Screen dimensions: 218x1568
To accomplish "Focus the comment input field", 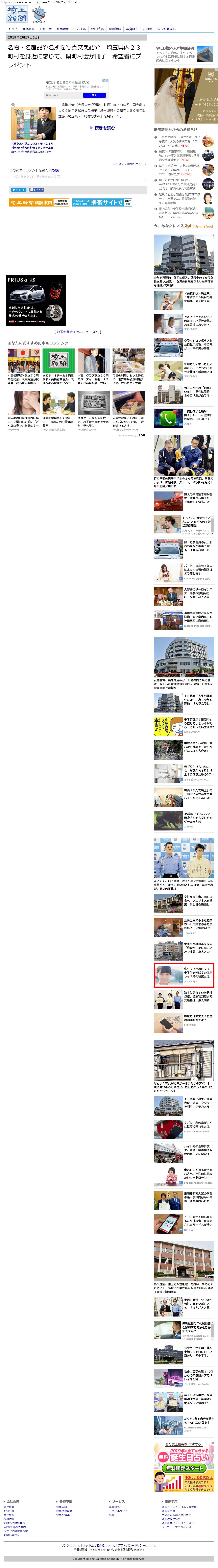I will coord(77,176).
